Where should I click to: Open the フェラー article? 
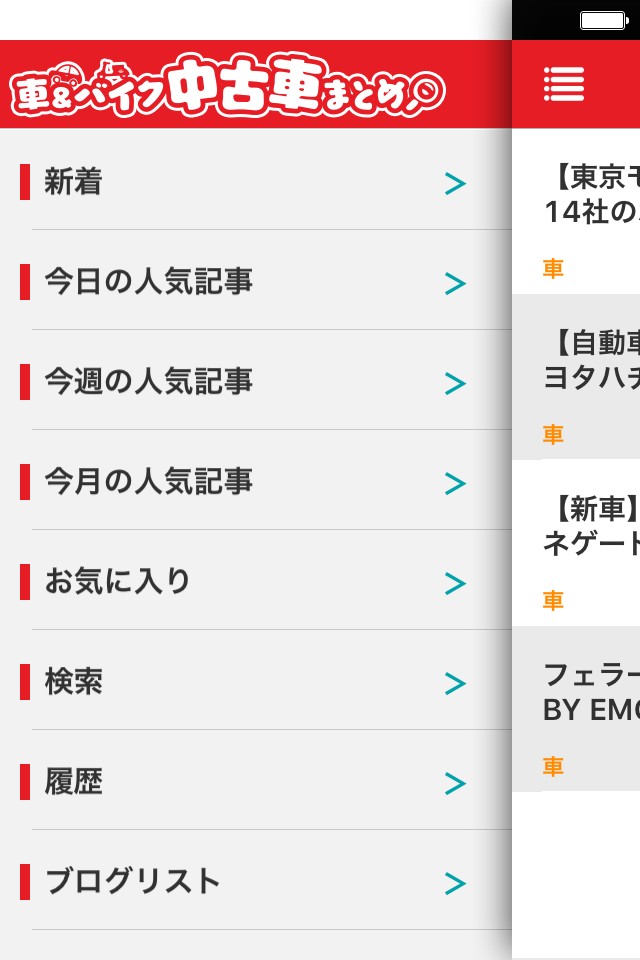[x=590, y=692]
